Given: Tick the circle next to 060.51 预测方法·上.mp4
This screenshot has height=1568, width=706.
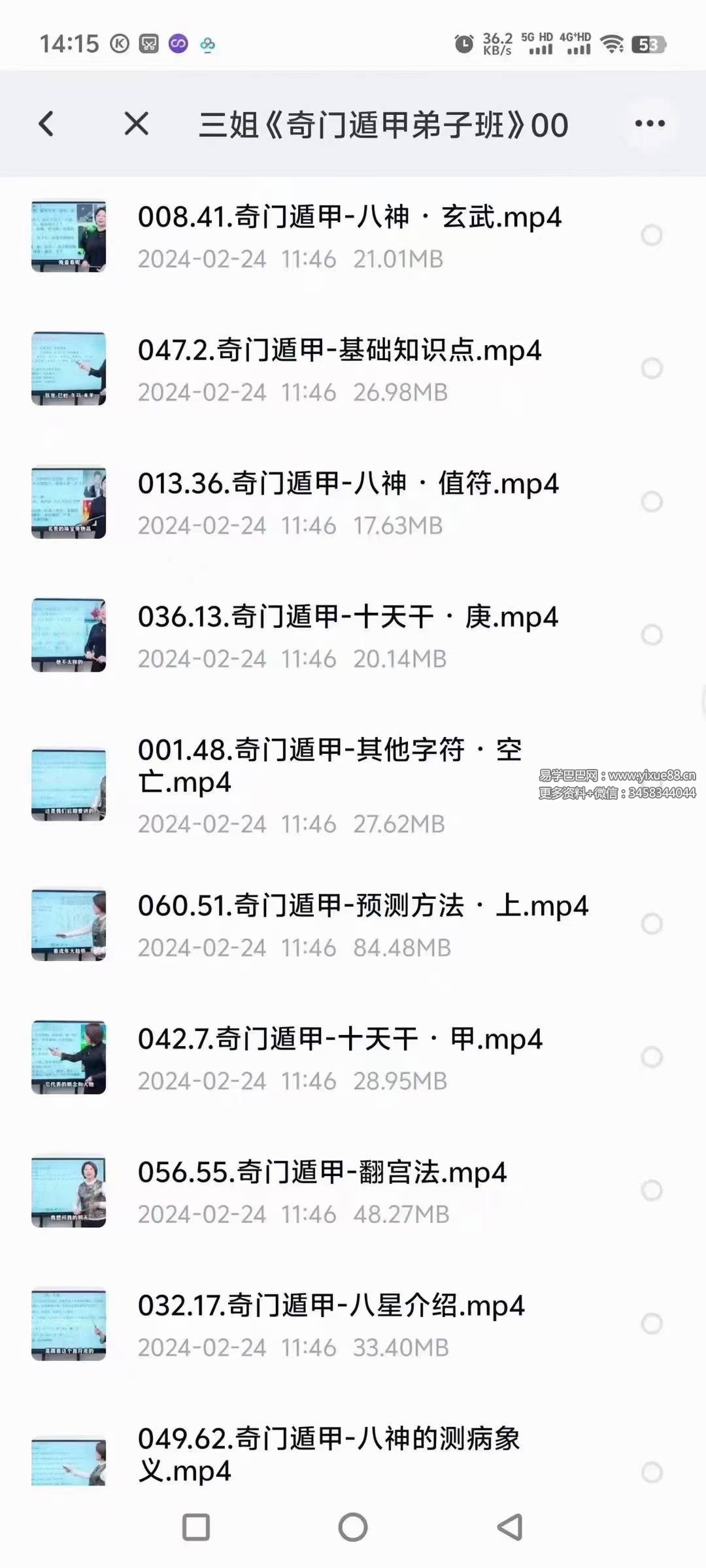Looking at the screenshot, I should pyautogui.click(x=652, y=924).
